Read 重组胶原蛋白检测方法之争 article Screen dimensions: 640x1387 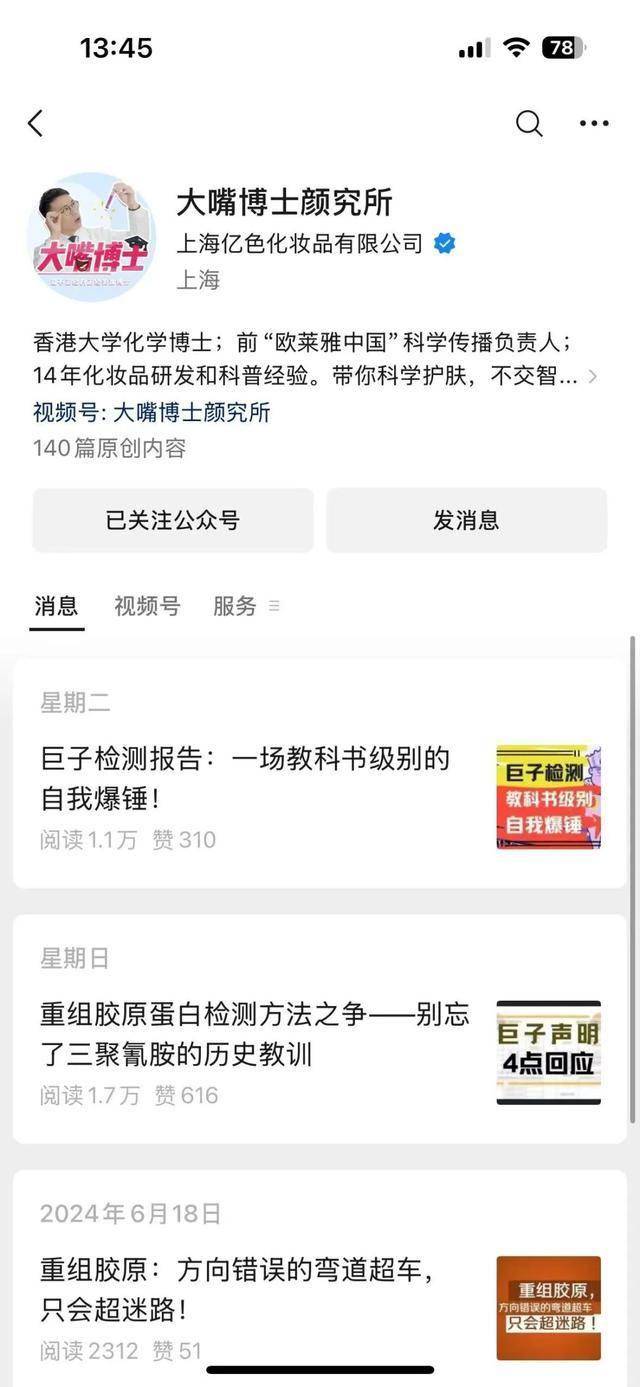(x=255, y=1034)
